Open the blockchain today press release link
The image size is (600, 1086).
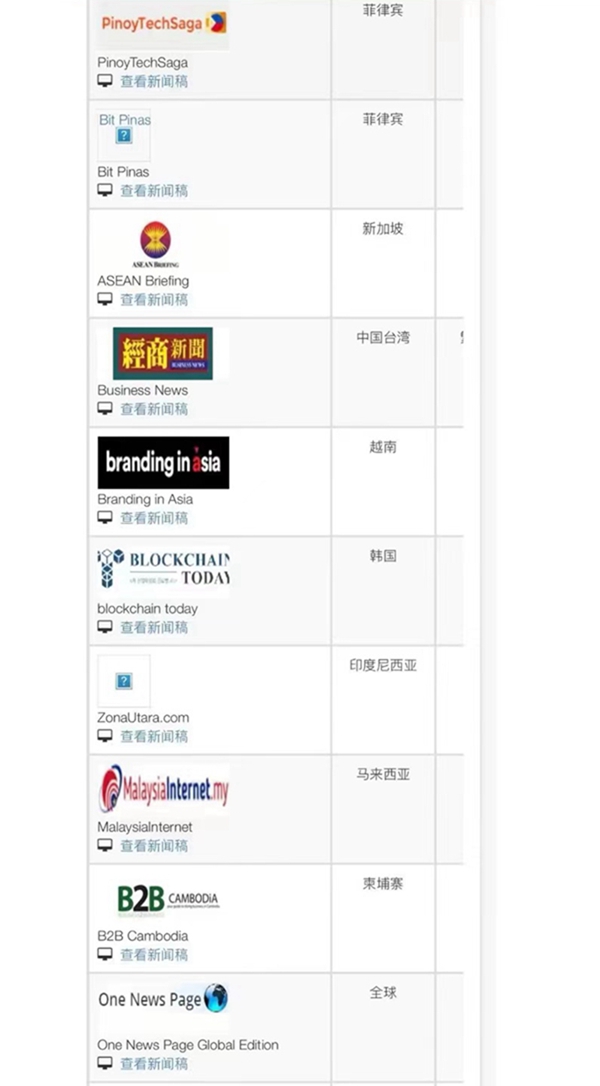point(153,627)
